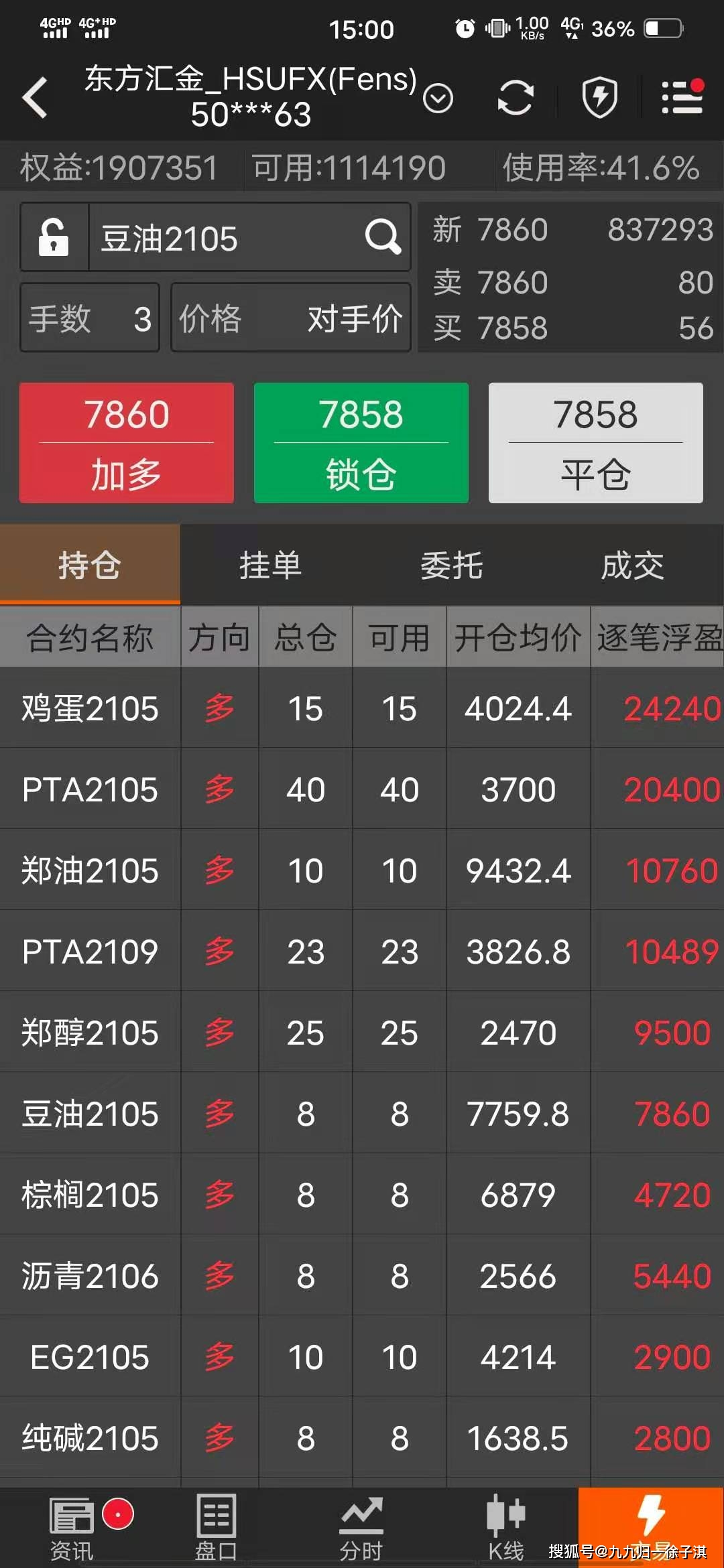Search contracts in the 豆油2105 field
Screen dimensions: 724x1568
point(249,237)
